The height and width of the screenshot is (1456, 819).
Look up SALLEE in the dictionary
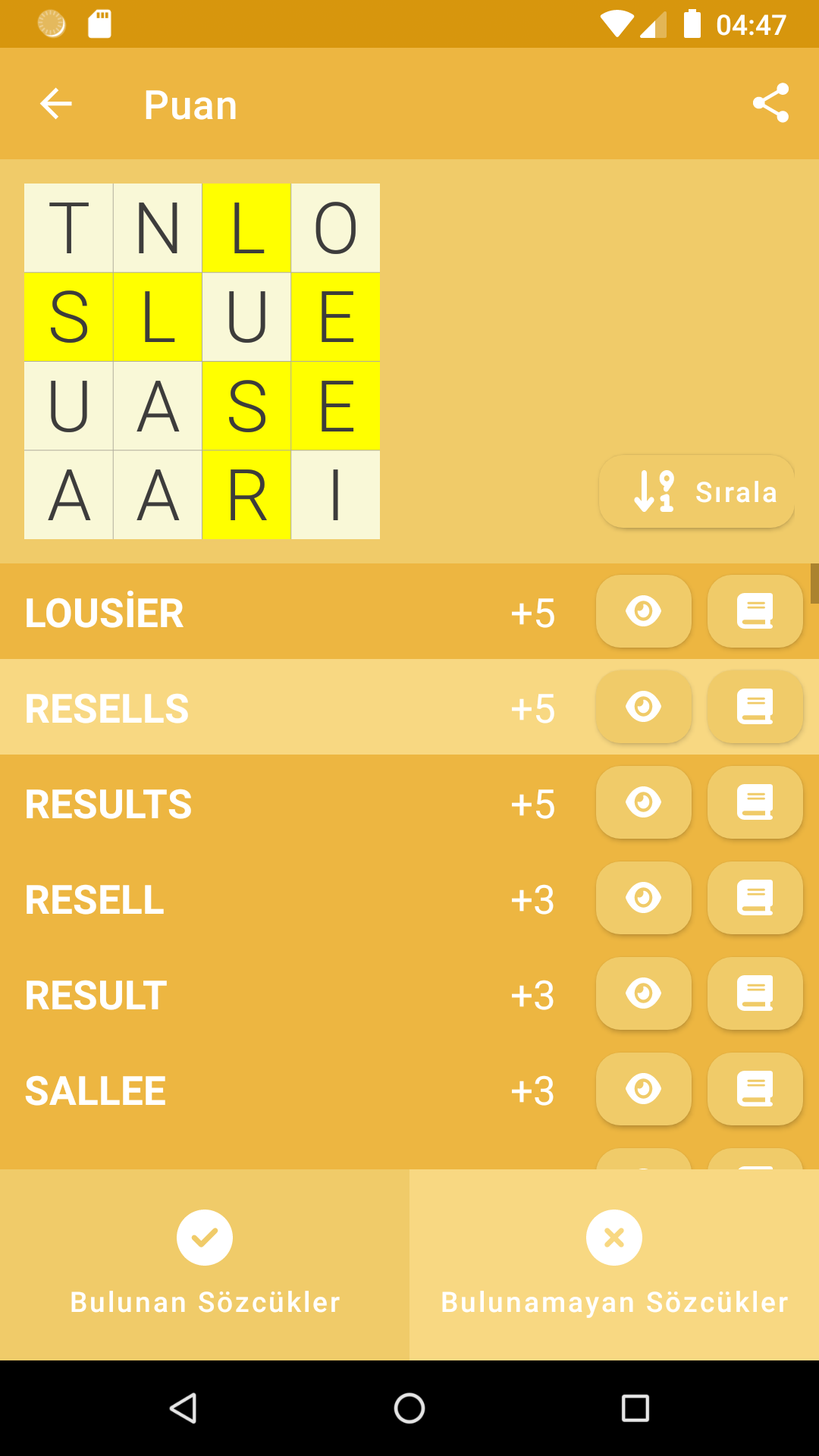click(x=755, y=1089)
